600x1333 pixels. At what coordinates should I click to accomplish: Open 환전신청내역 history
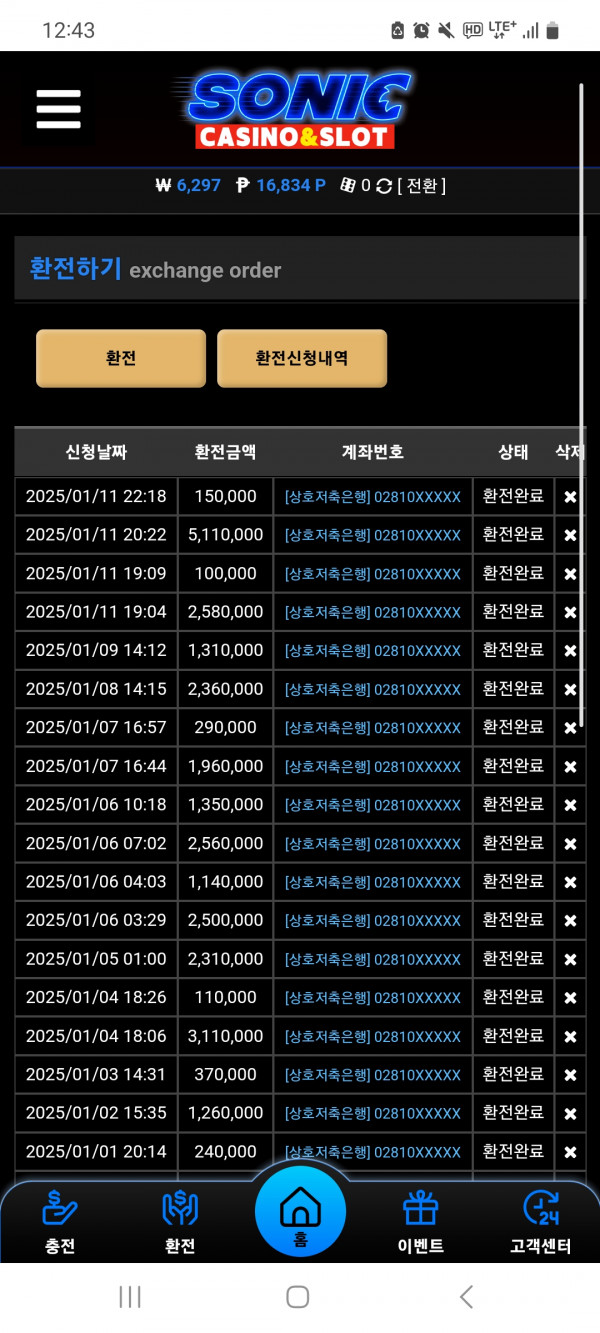302,358
